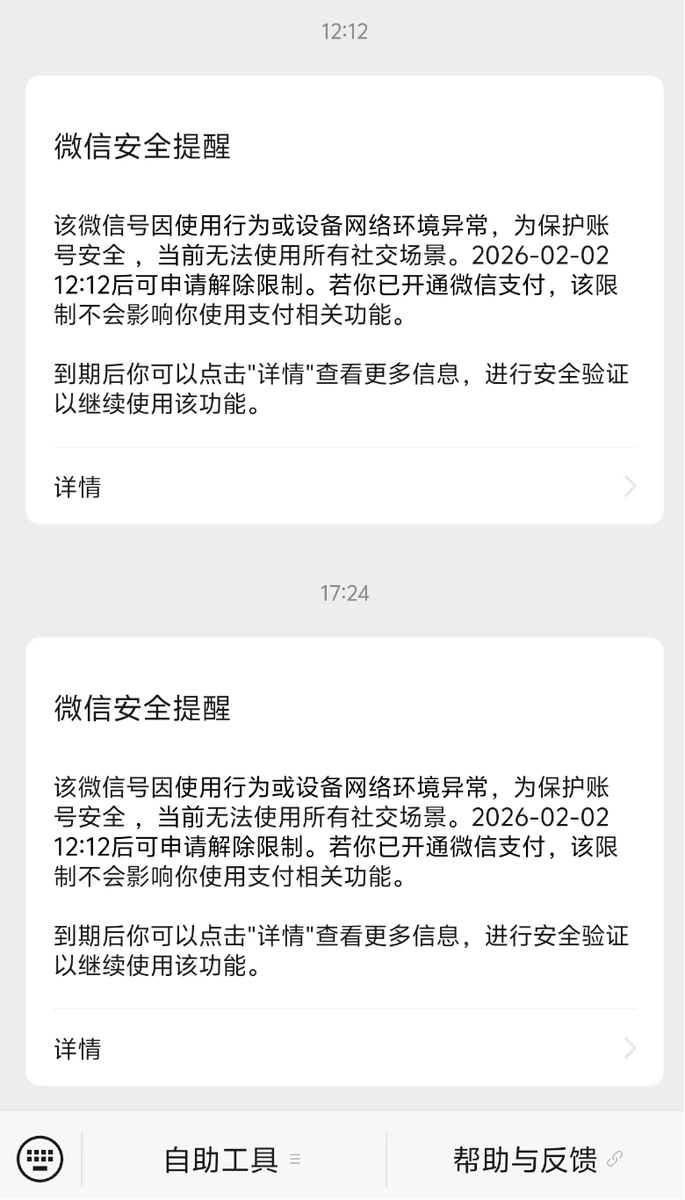
Task: Open 详情 of the 12:12 security alert
Action: click(x=344, y=487)
